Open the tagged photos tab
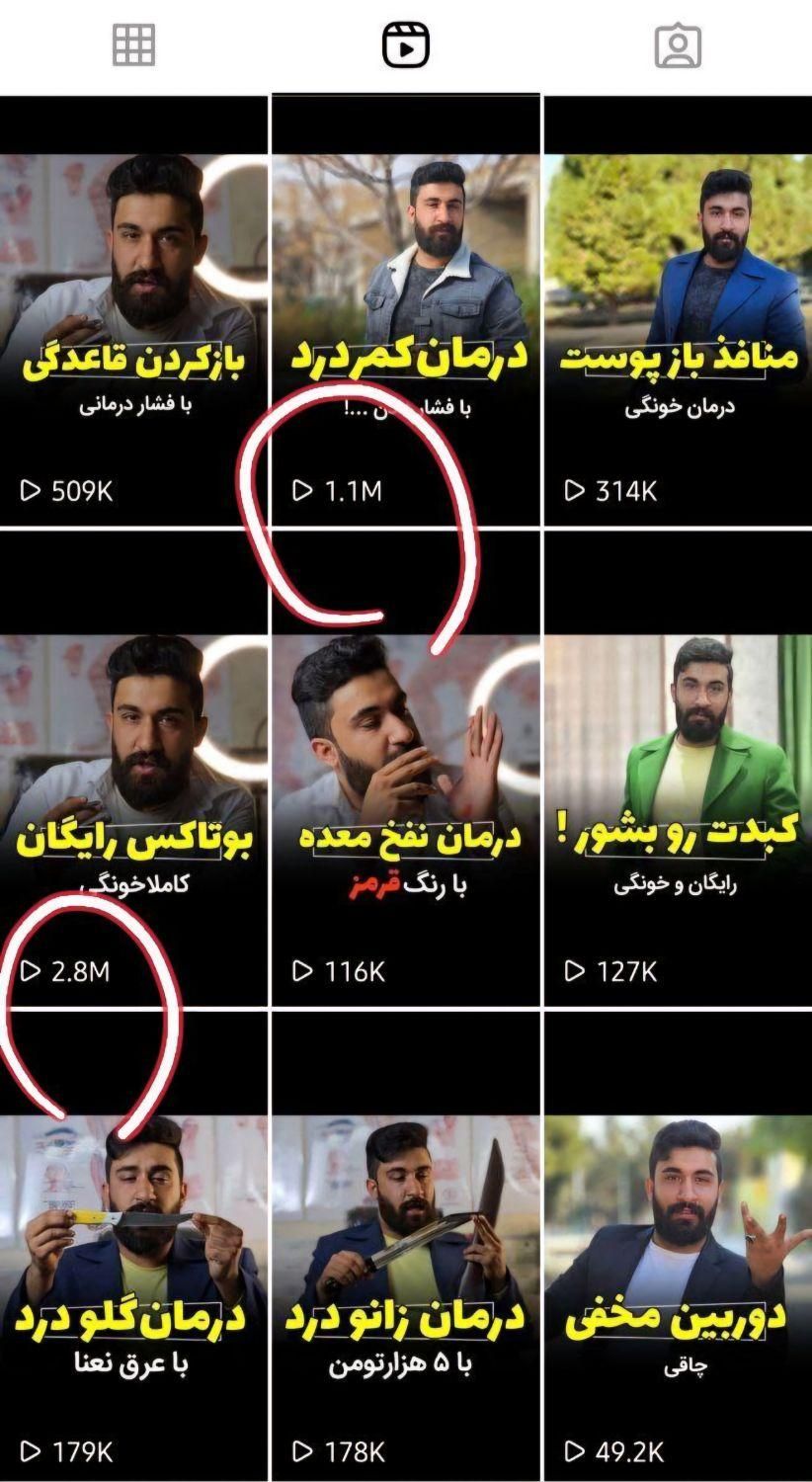This screenshot has height=1482, width=812. point(678,44)
